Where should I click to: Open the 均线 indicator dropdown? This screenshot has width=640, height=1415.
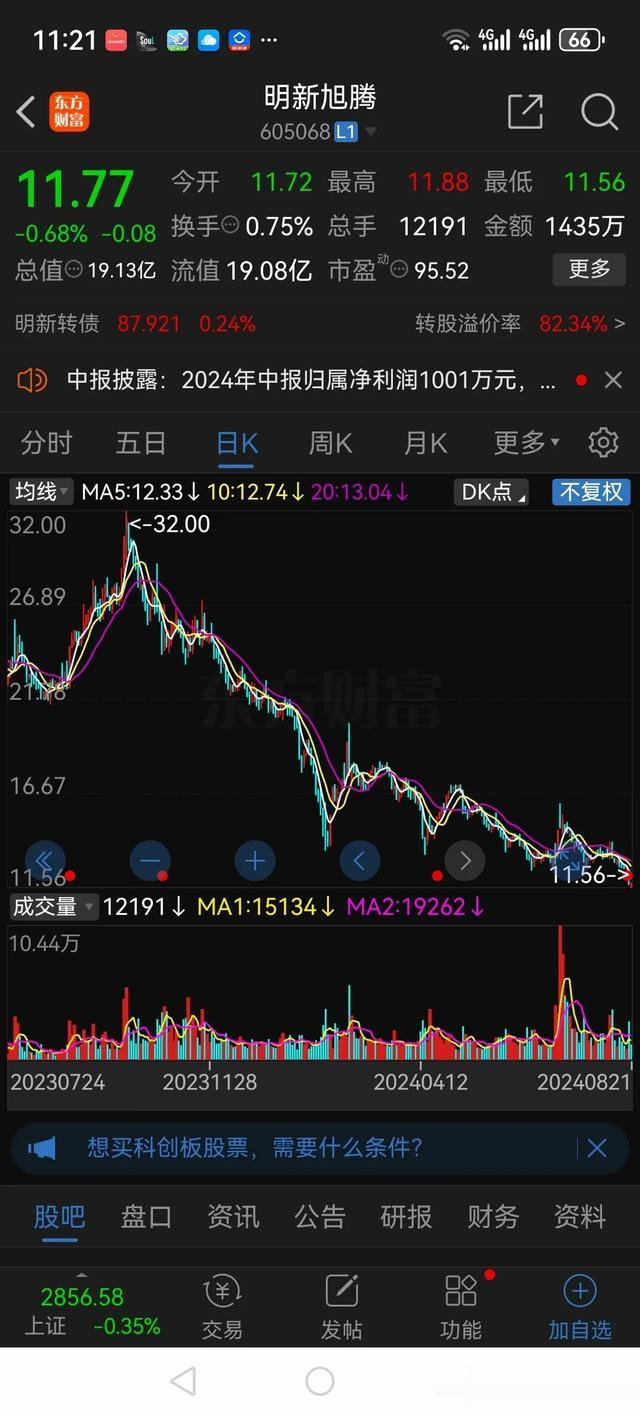click(x=41, y=492)
